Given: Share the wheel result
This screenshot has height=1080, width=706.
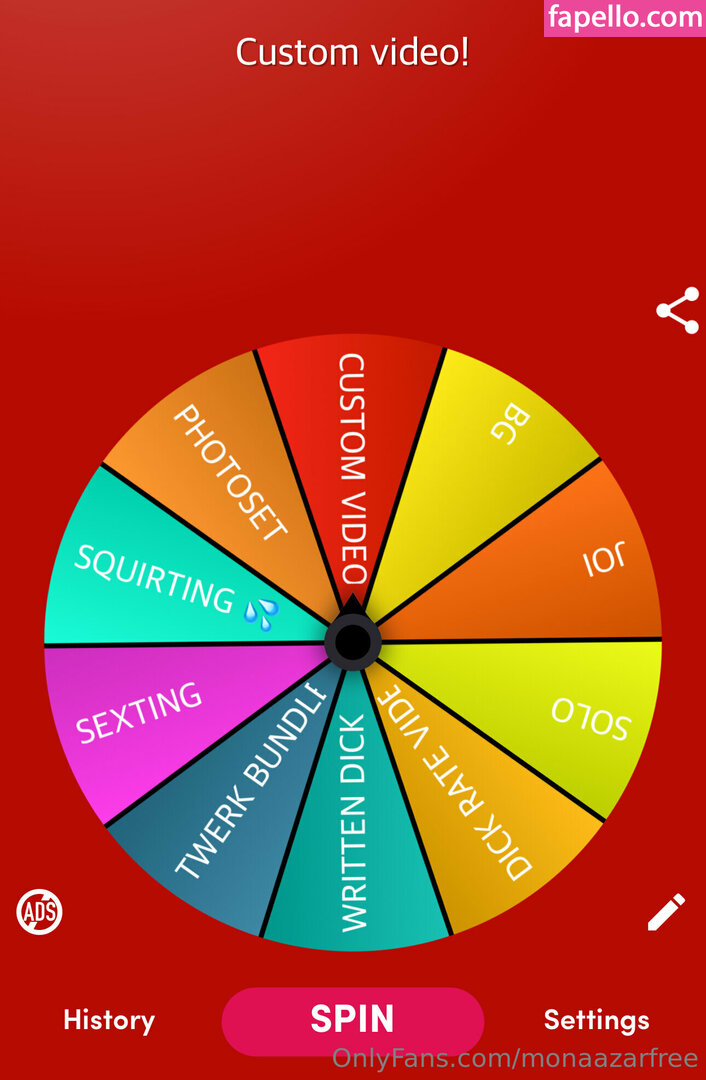Looking at the screenshot, I should click(677, 311).
